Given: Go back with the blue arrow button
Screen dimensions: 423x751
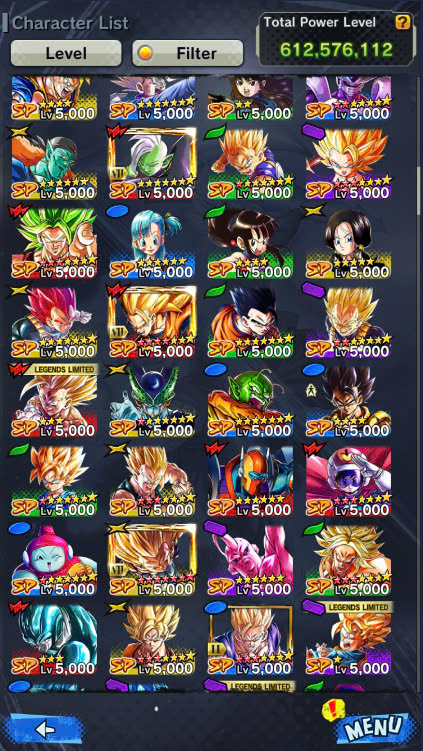Looking at the screenshot, I should click(46, 728).
